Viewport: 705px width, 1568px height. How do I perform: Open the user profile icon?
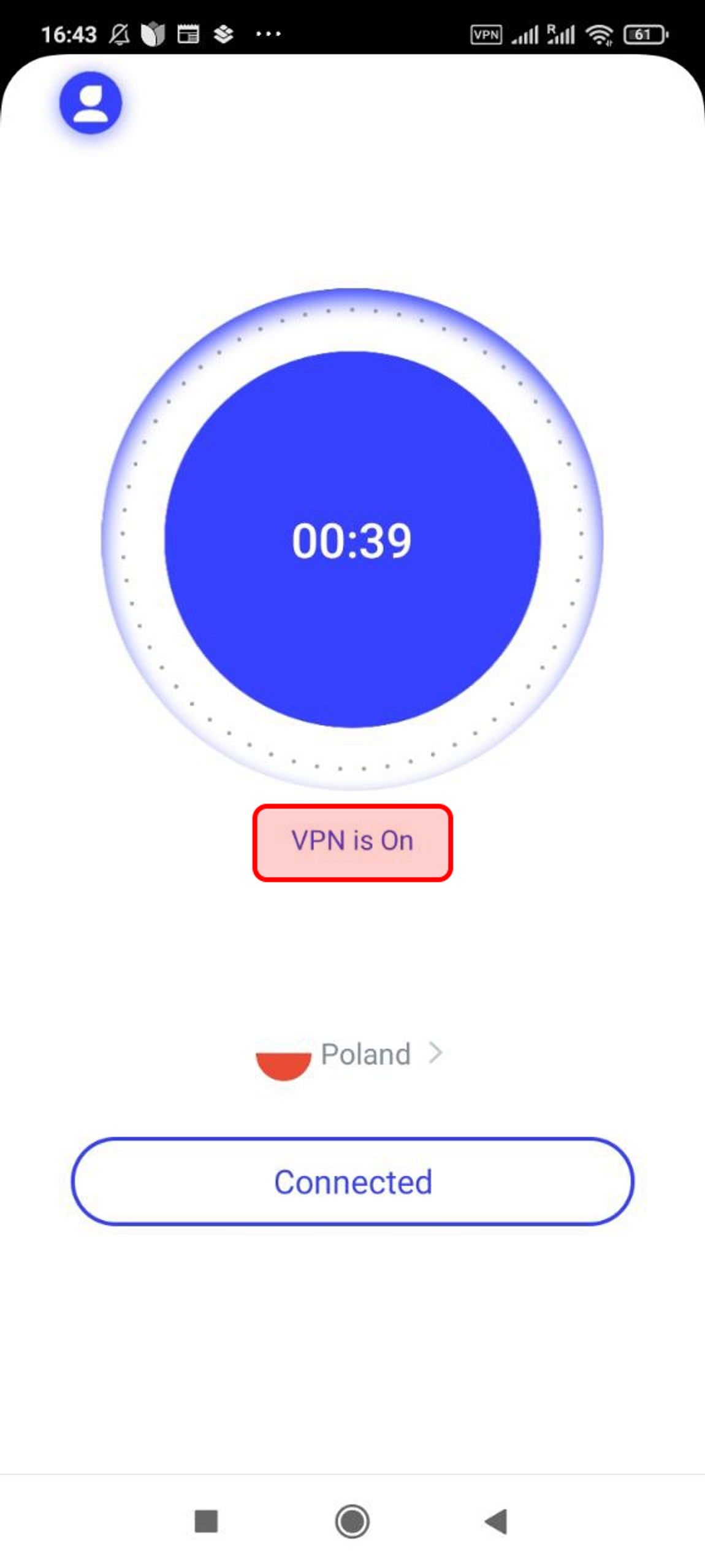pos(91,102)
